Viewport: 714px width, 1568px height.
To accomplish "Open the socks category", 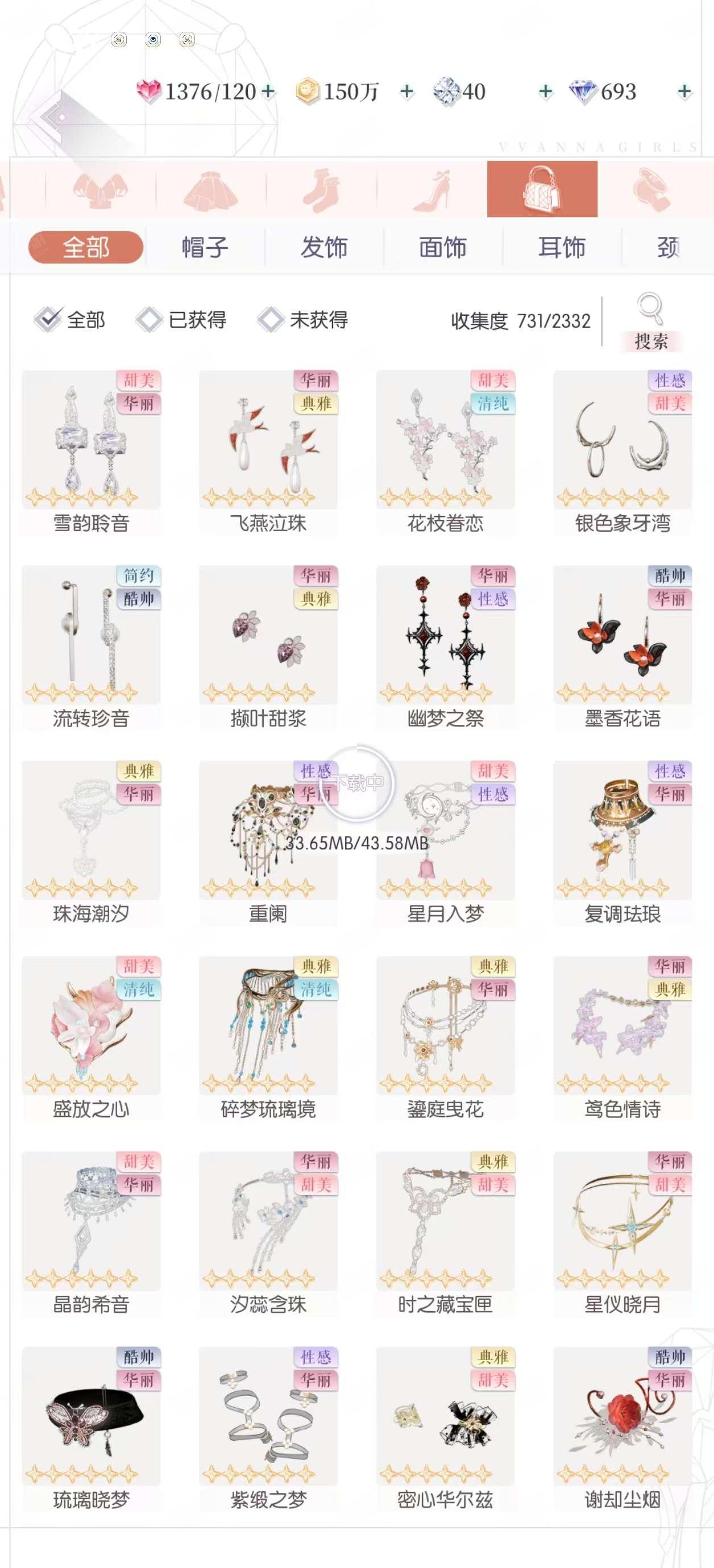I will pos(321,189).
